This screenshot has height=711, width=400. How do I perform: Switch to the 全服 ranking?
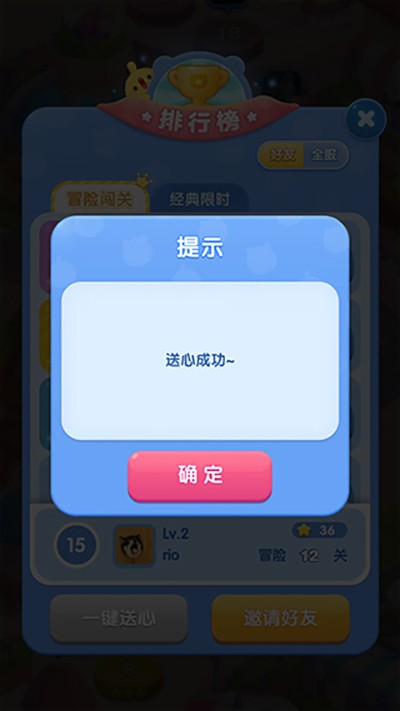[x=325, y=155]
